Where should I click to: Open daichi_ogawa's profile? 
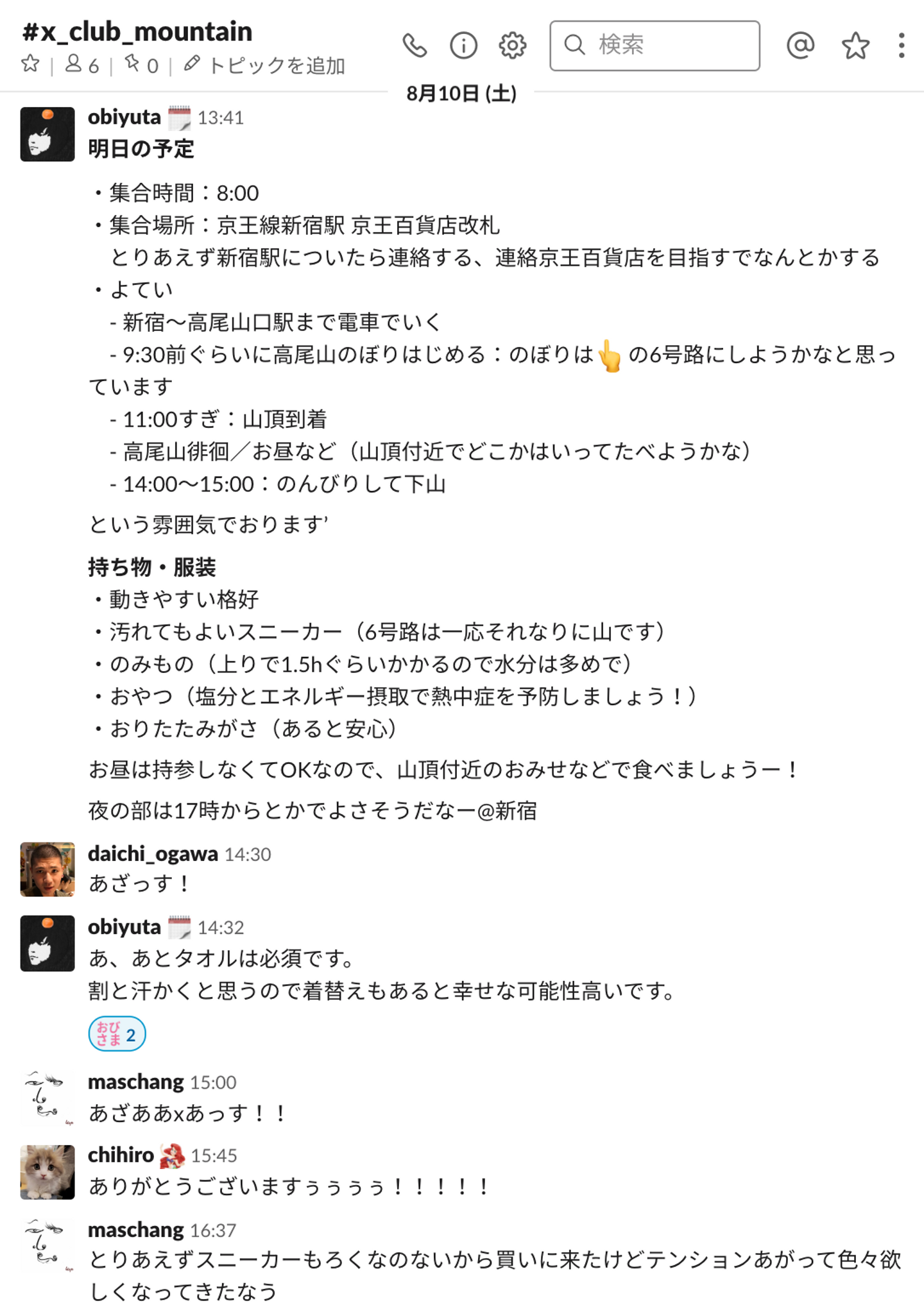click(153, 854)
